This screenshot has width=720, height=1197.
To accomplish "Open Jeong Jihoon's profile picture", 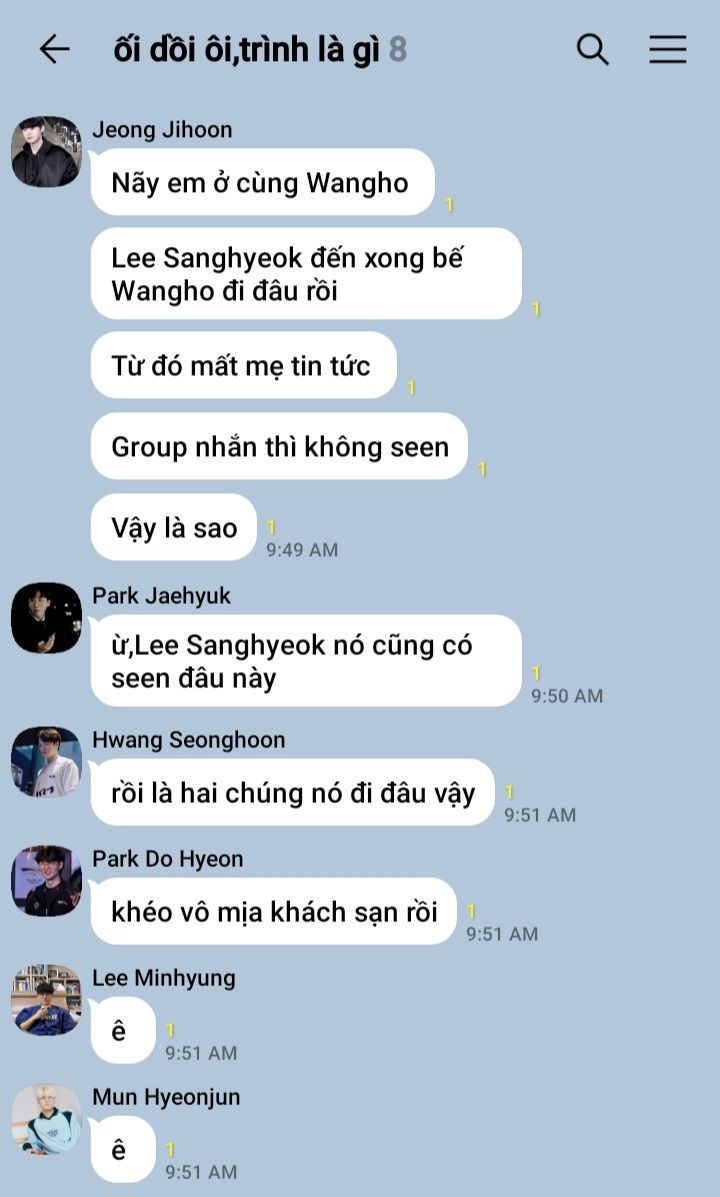I will pos(46,152).
